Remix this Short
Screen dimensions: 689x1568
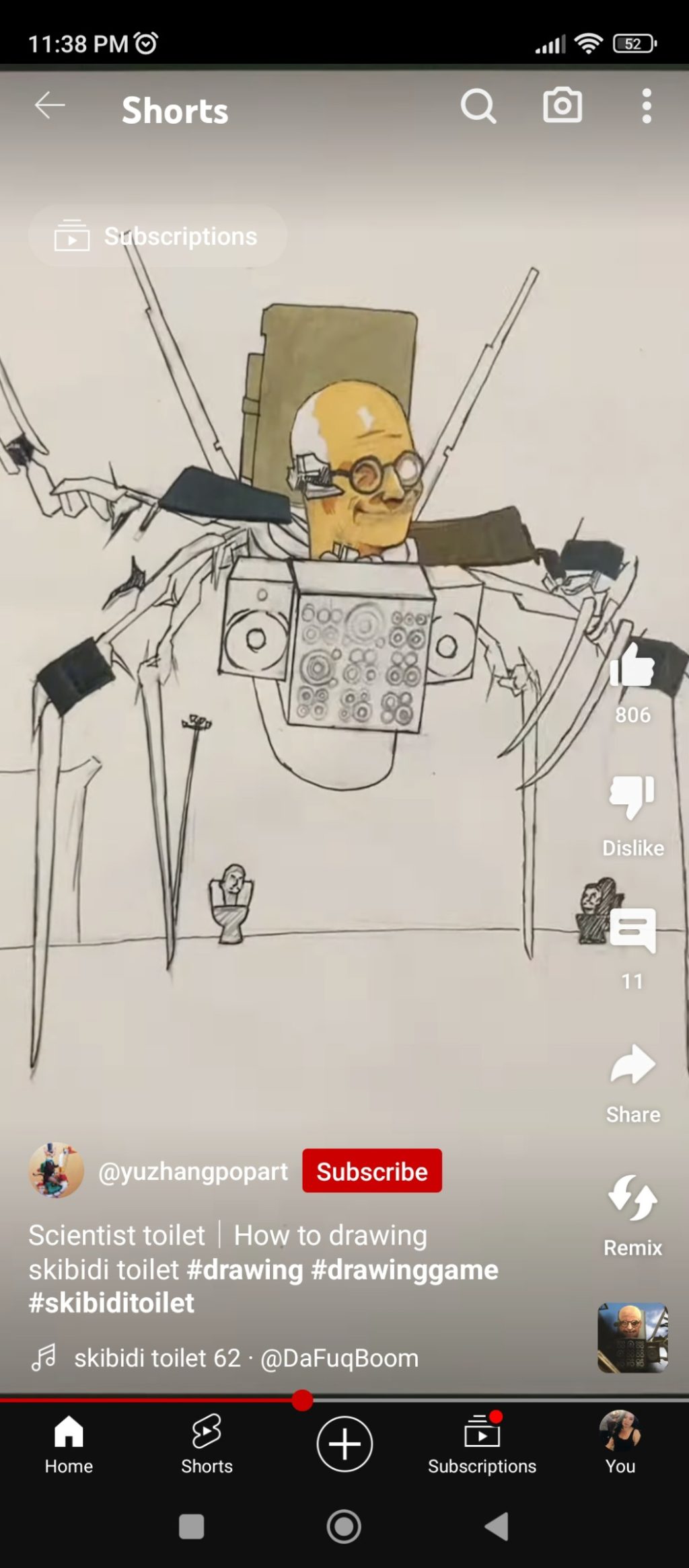pyautogui.click(x=632, y=1198)
